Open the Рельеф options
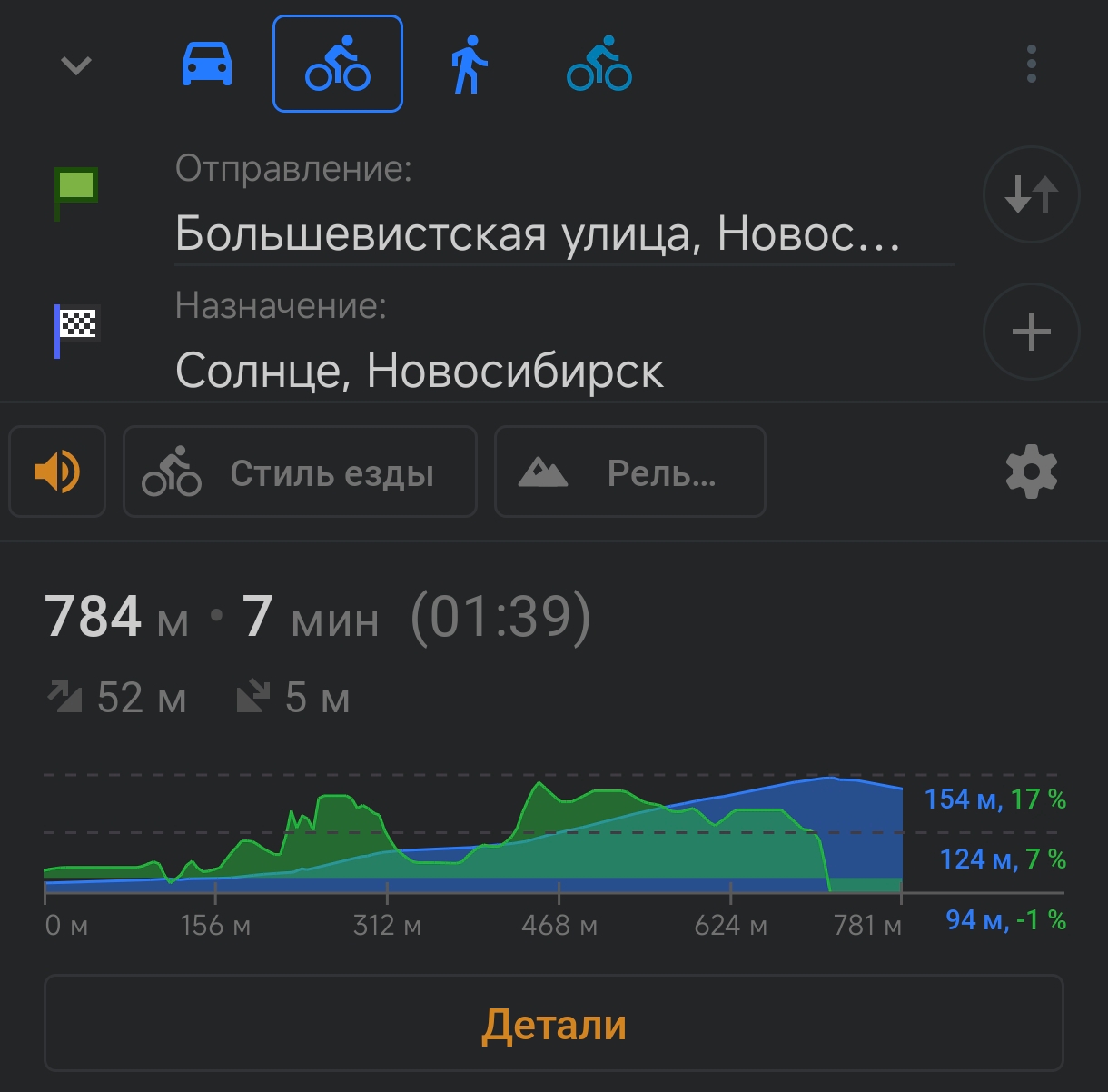The height and width of the screenshot is (1092, 1108). [629, 472]
